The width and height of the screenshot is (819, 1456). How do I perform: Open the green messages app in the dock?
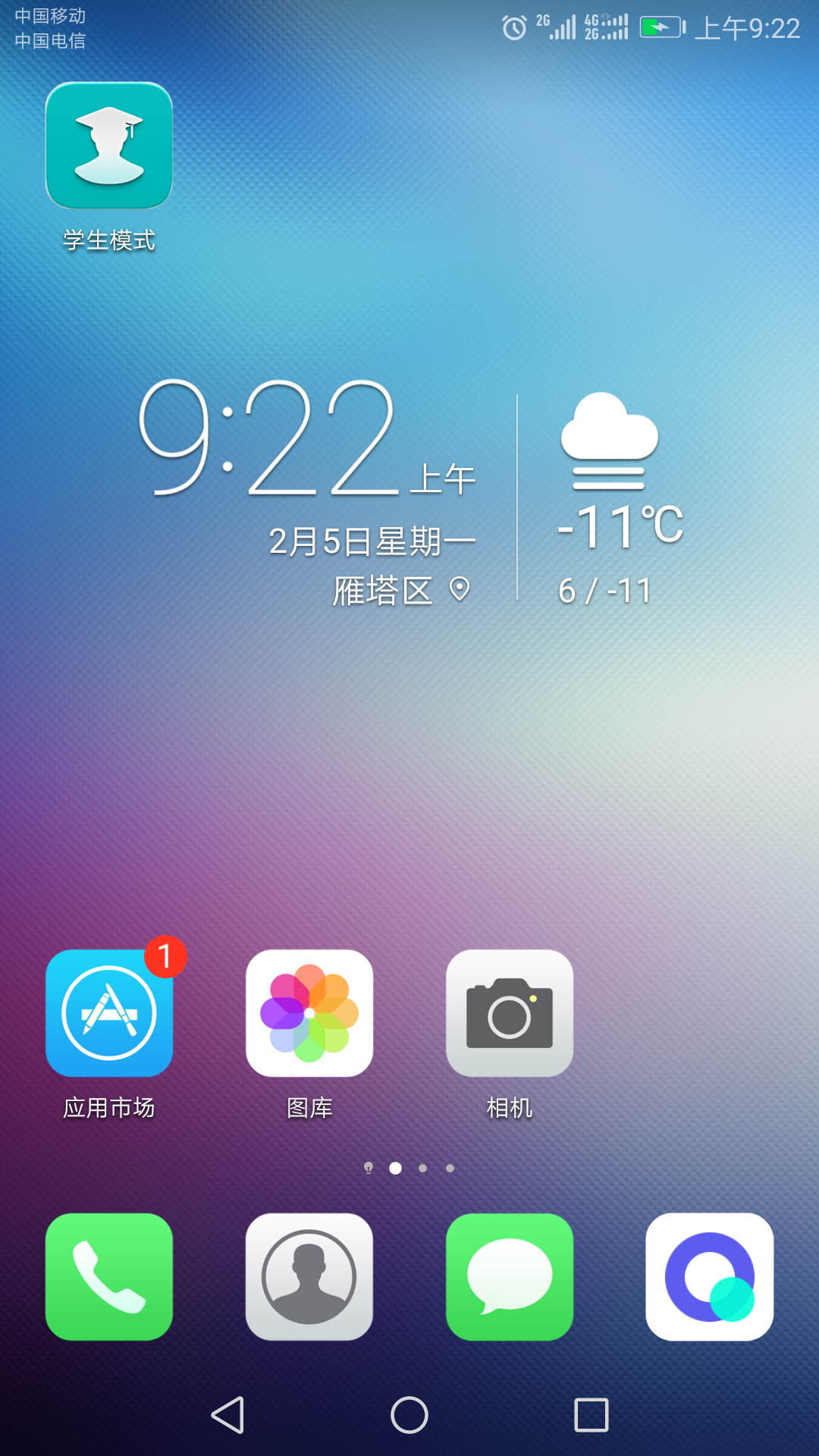point(510,1277)
